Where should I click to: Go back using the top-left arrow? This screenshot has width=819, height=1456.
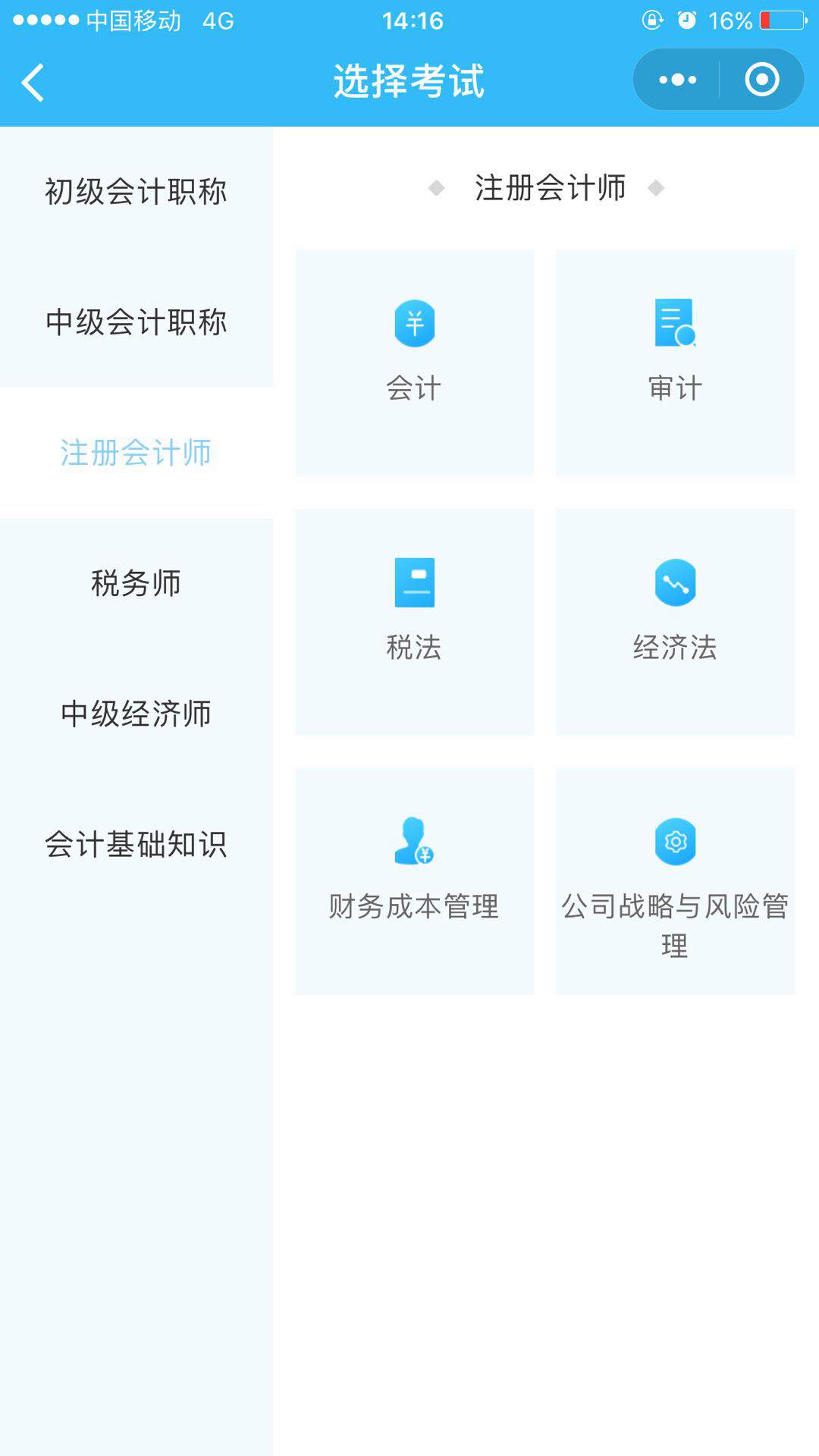(x=33, y=82)
